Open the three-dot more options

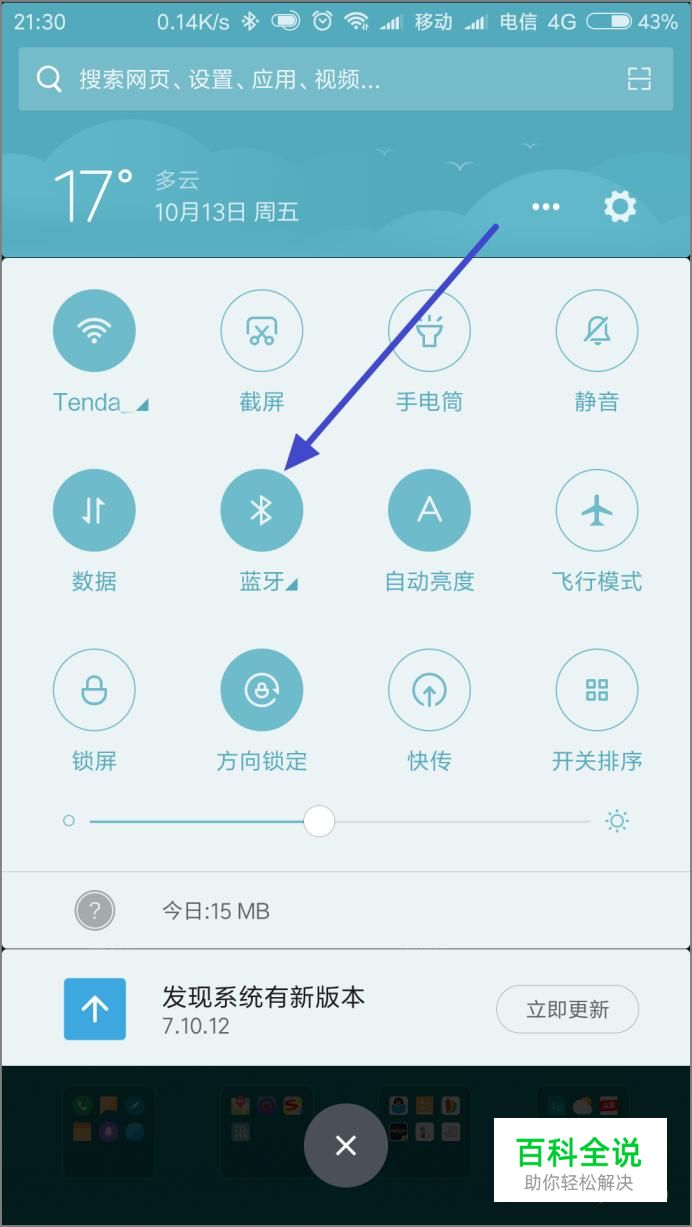(x=546, y=207)
